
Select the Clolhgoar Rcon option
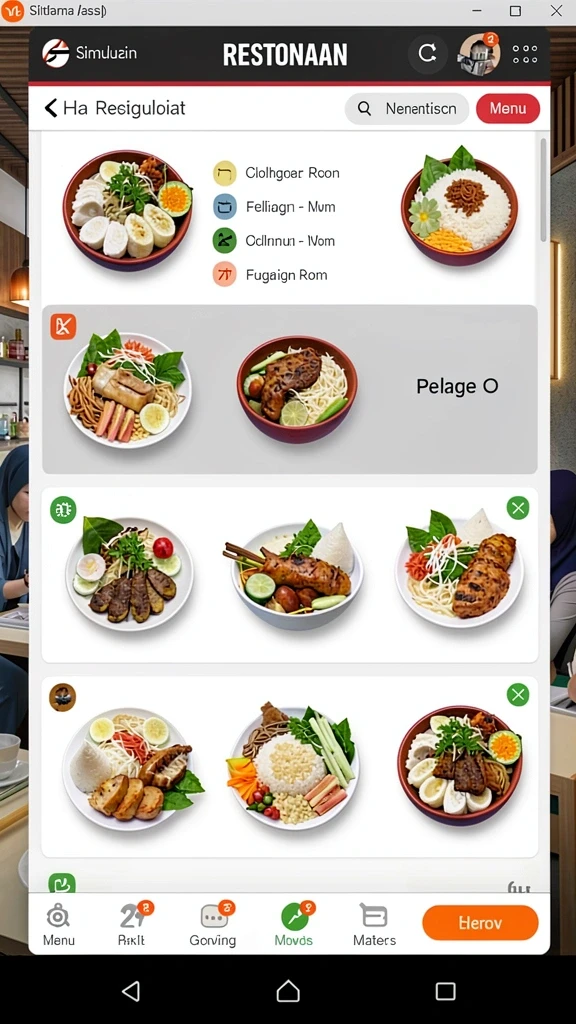277,173
